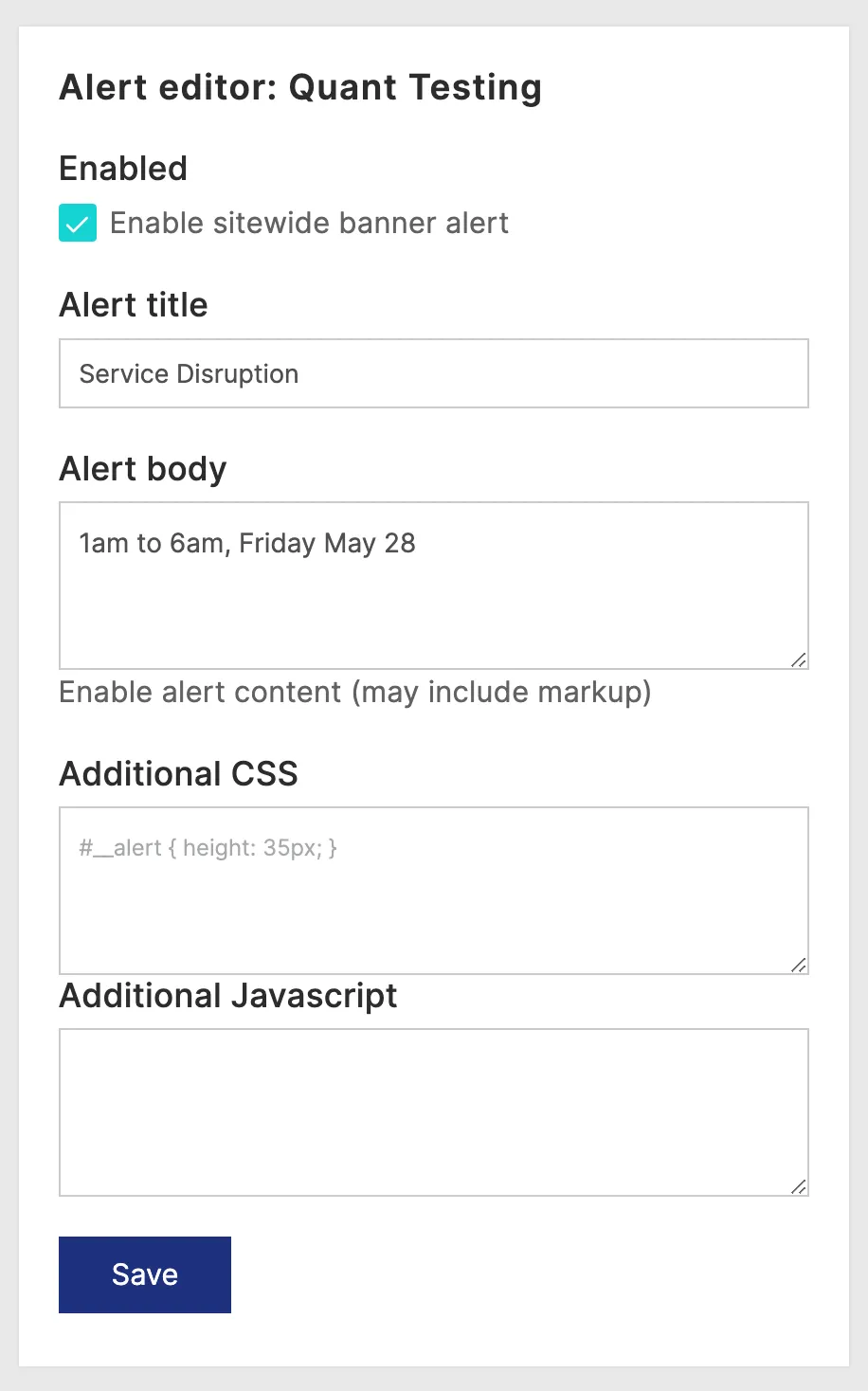Click the Additional Javascript resize handle
Screen dimensions: 868x1391
click(799, 1187)
